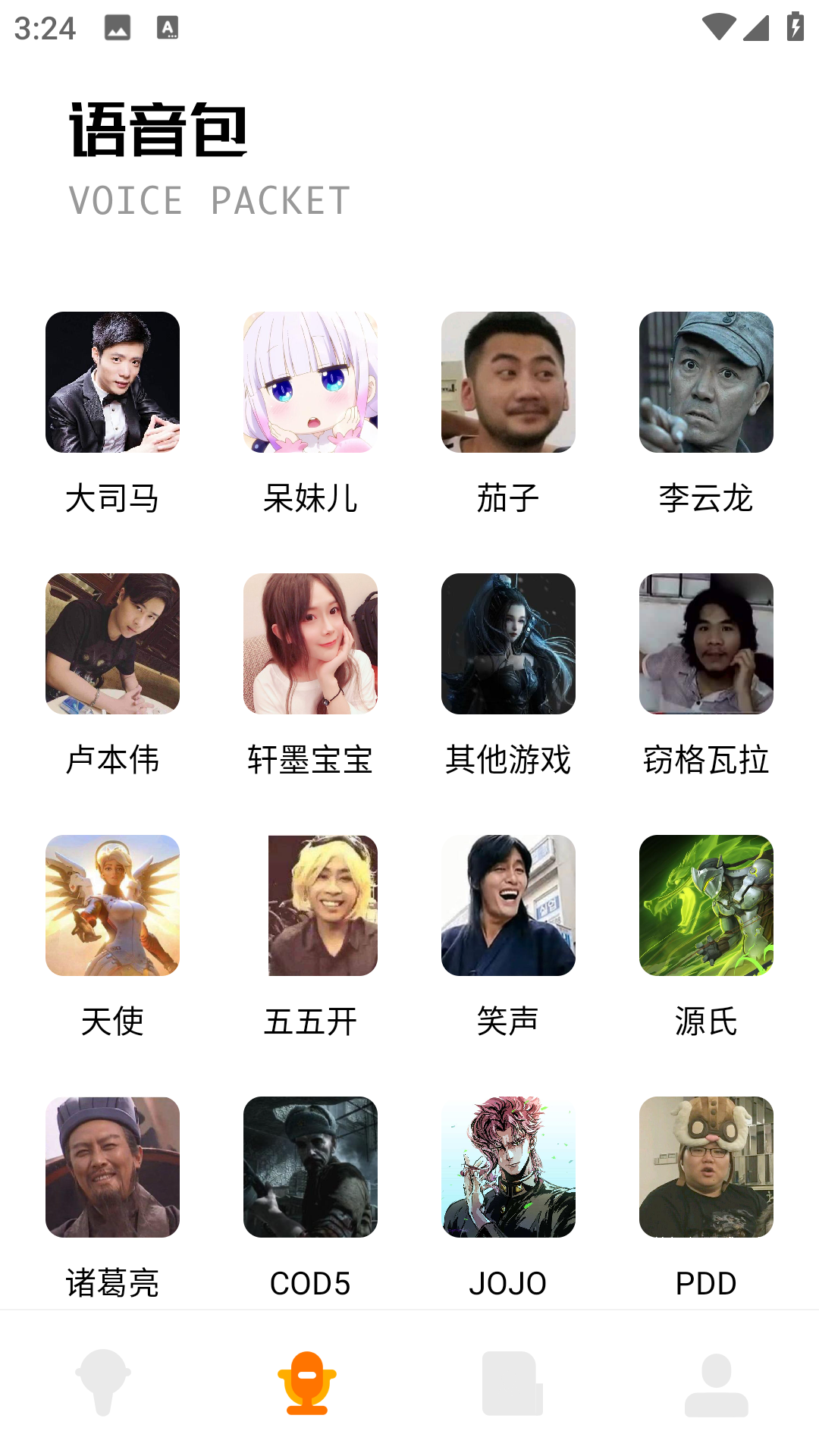Open the COD5 voice packet
This screenshot has width=819, height=1456.
[311, 1167]
